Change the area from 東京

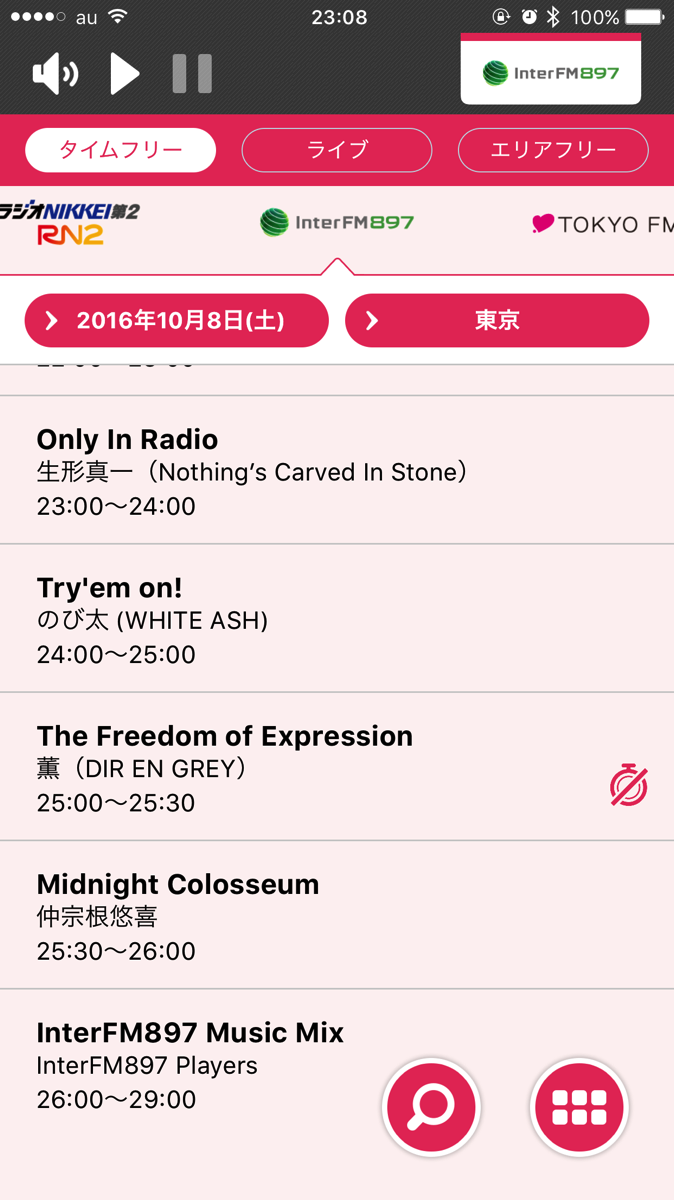click(497, 320)
